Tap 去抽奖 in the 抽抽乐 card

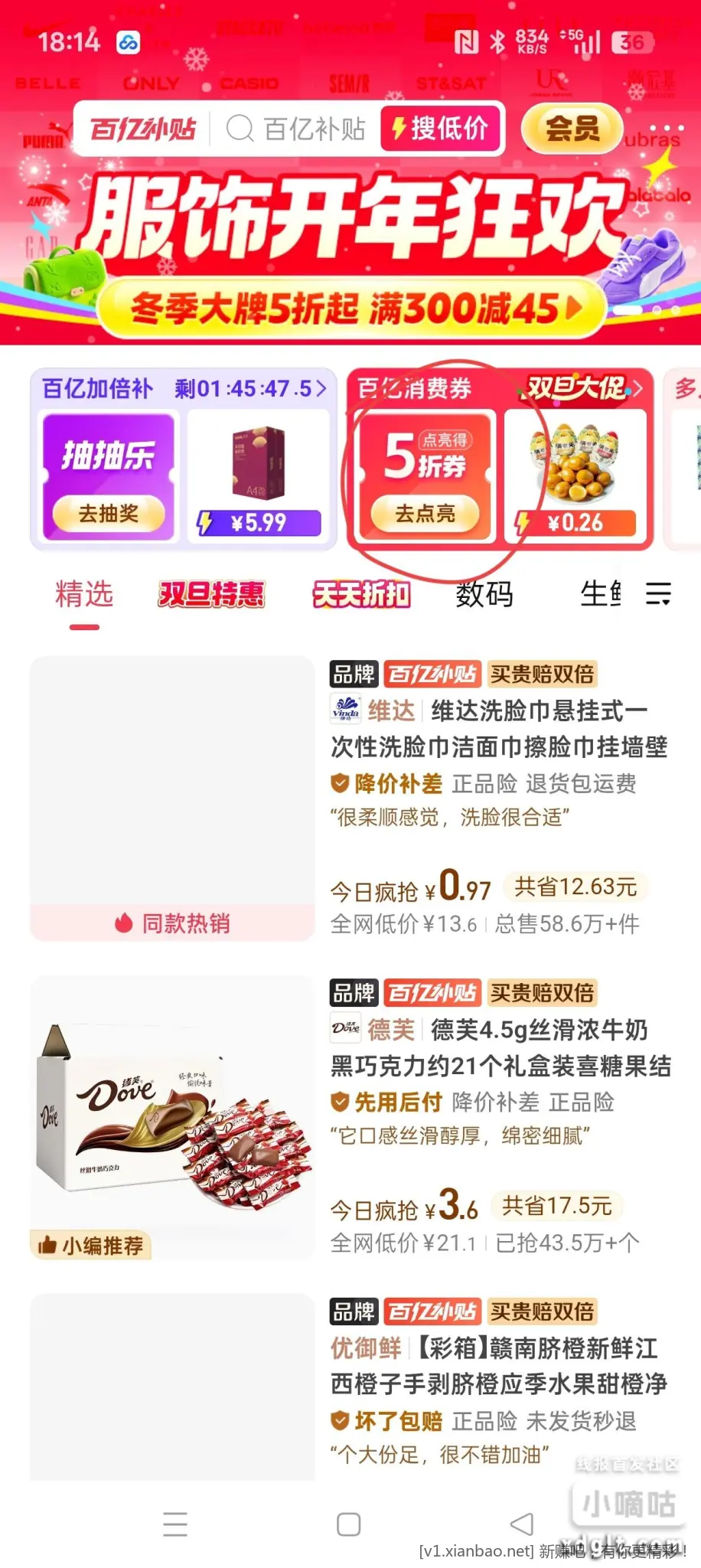(108, 513)
